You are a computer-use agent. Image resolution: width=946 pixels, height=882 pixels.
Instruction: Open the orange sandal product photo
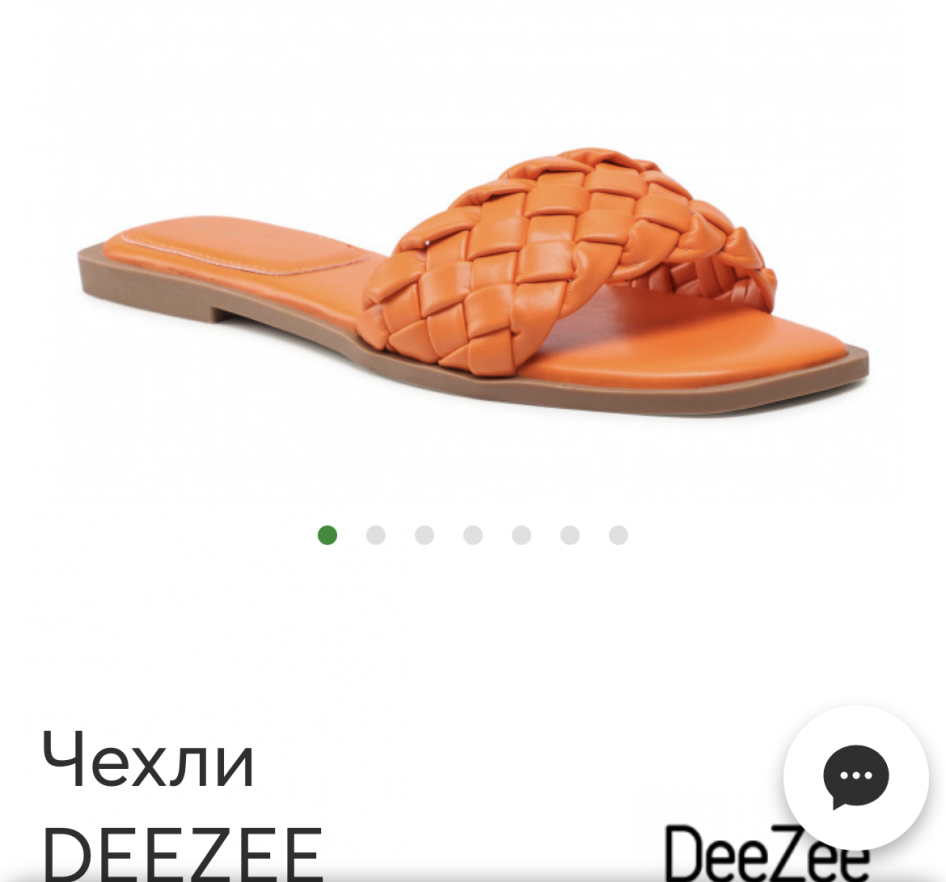pyautogui.click(x=473, y=282)
